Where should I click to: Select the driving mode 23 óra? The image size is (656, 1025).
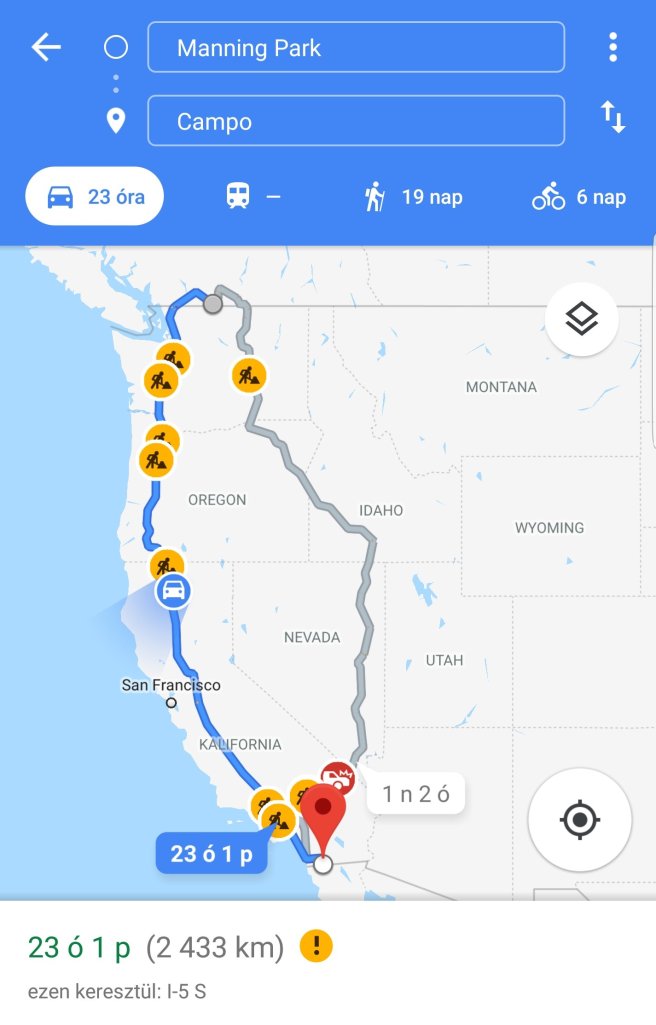[95, 197]
